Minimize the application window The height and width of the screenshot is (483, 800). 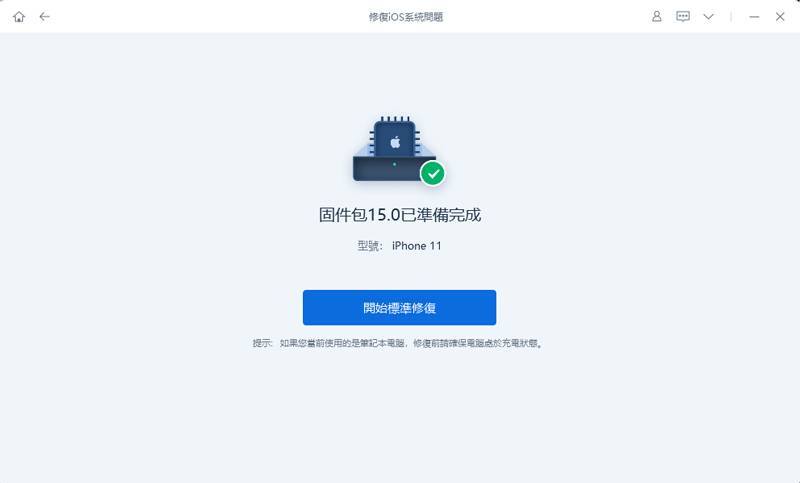[754, 17]
